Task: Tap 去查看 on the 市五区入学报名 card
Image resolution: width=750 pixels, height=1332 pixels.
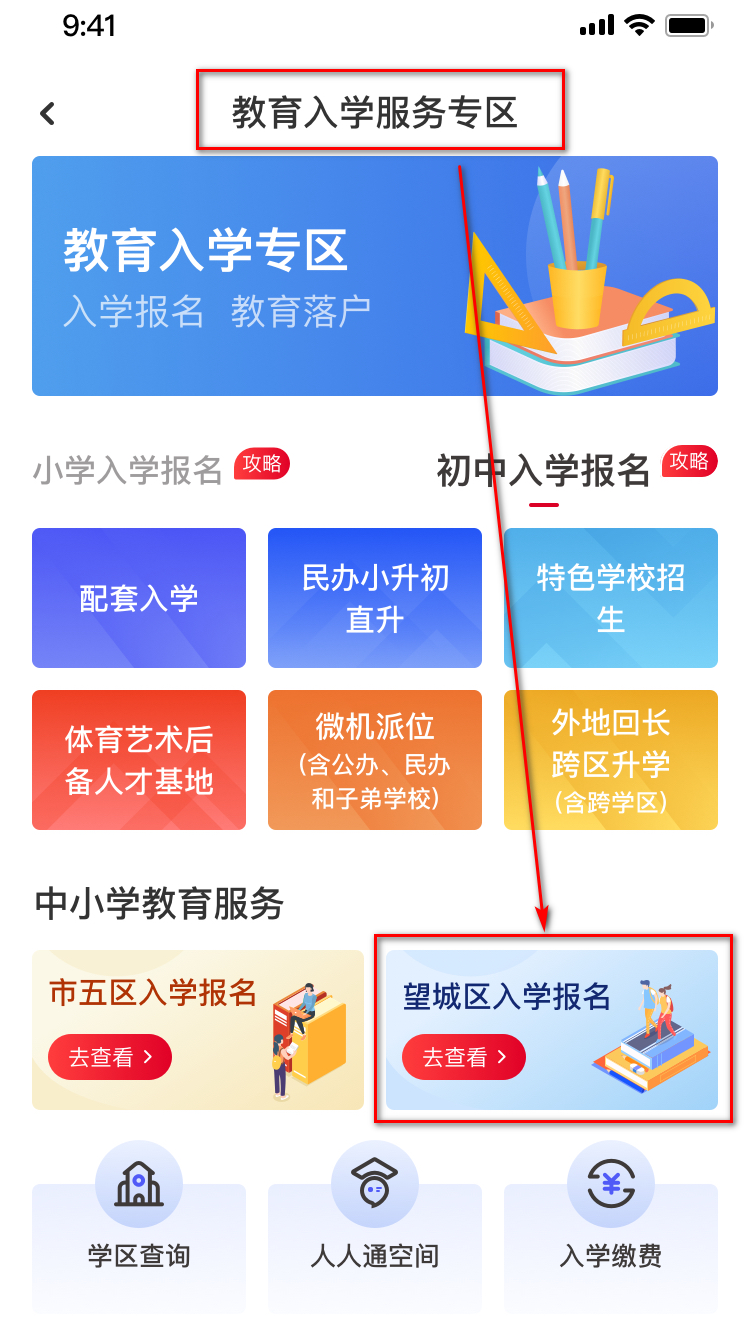Action: click(x=110, y=1056)
